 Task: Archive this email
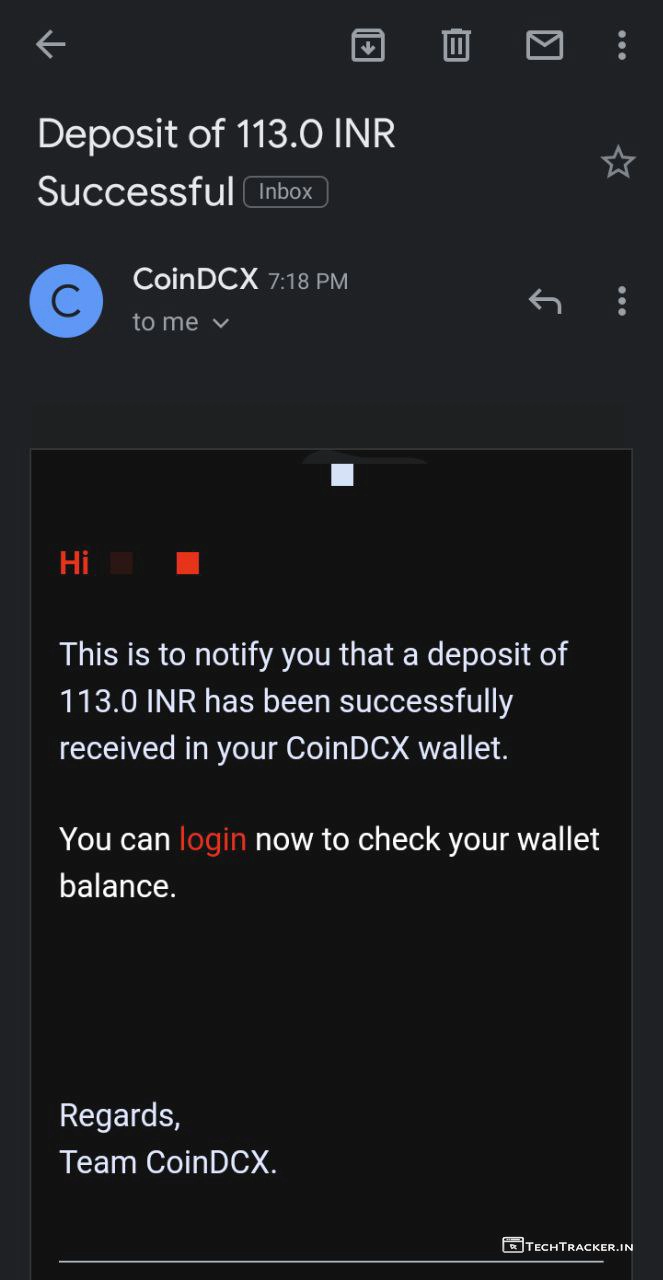pyautogui.click(x=368, y=45)
